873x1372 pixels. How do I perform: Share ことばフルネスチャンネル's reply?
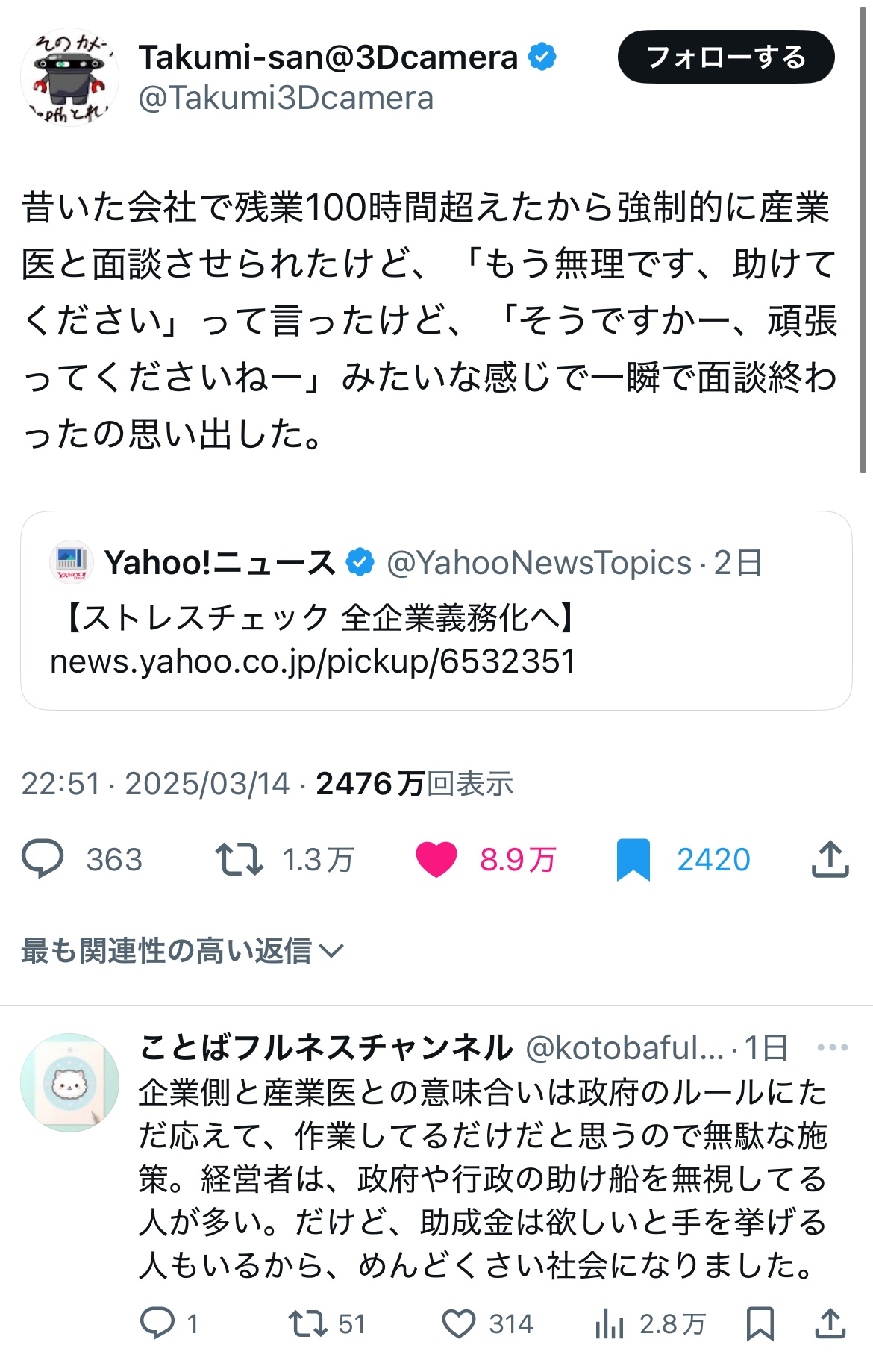[830, 1323]
